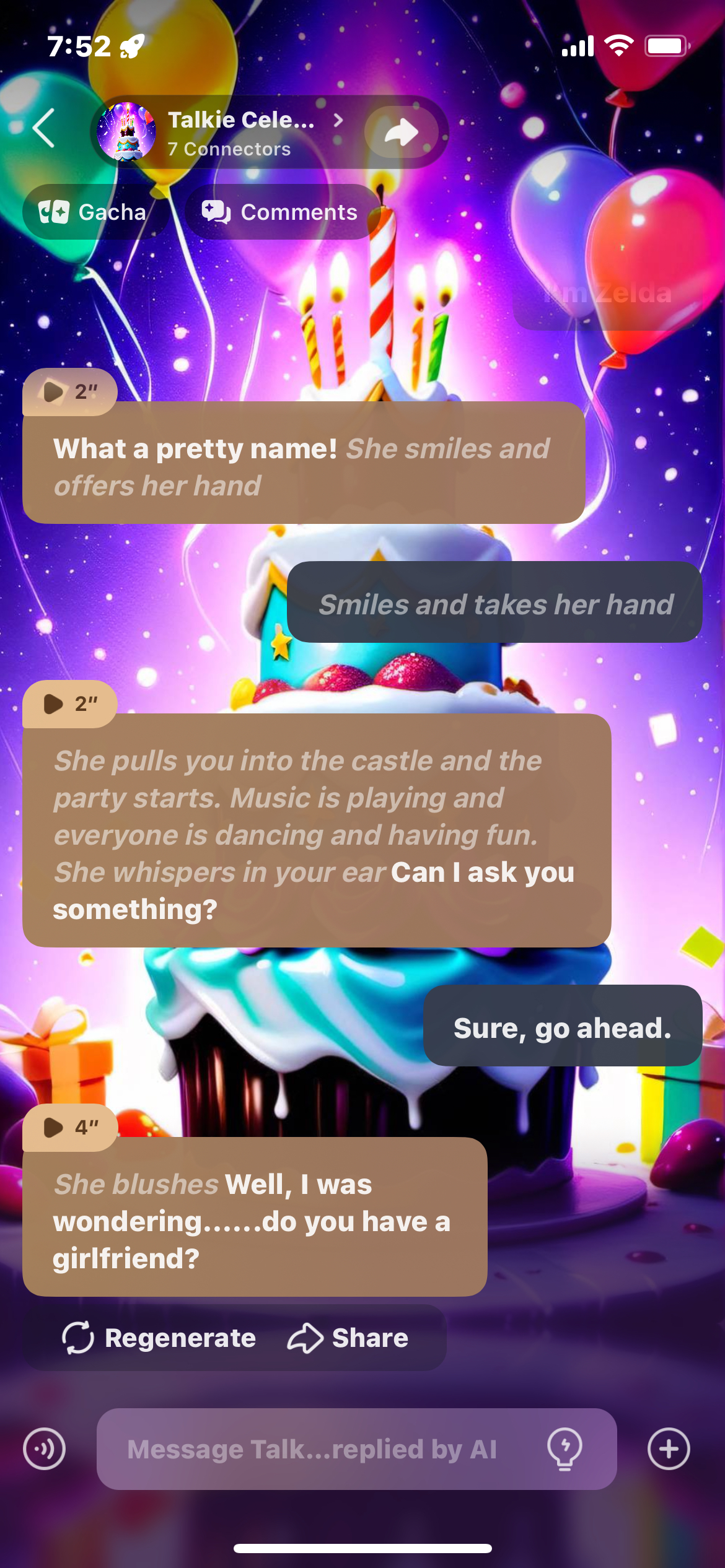Open the plus menu for more options

(x=669, y=1449)
